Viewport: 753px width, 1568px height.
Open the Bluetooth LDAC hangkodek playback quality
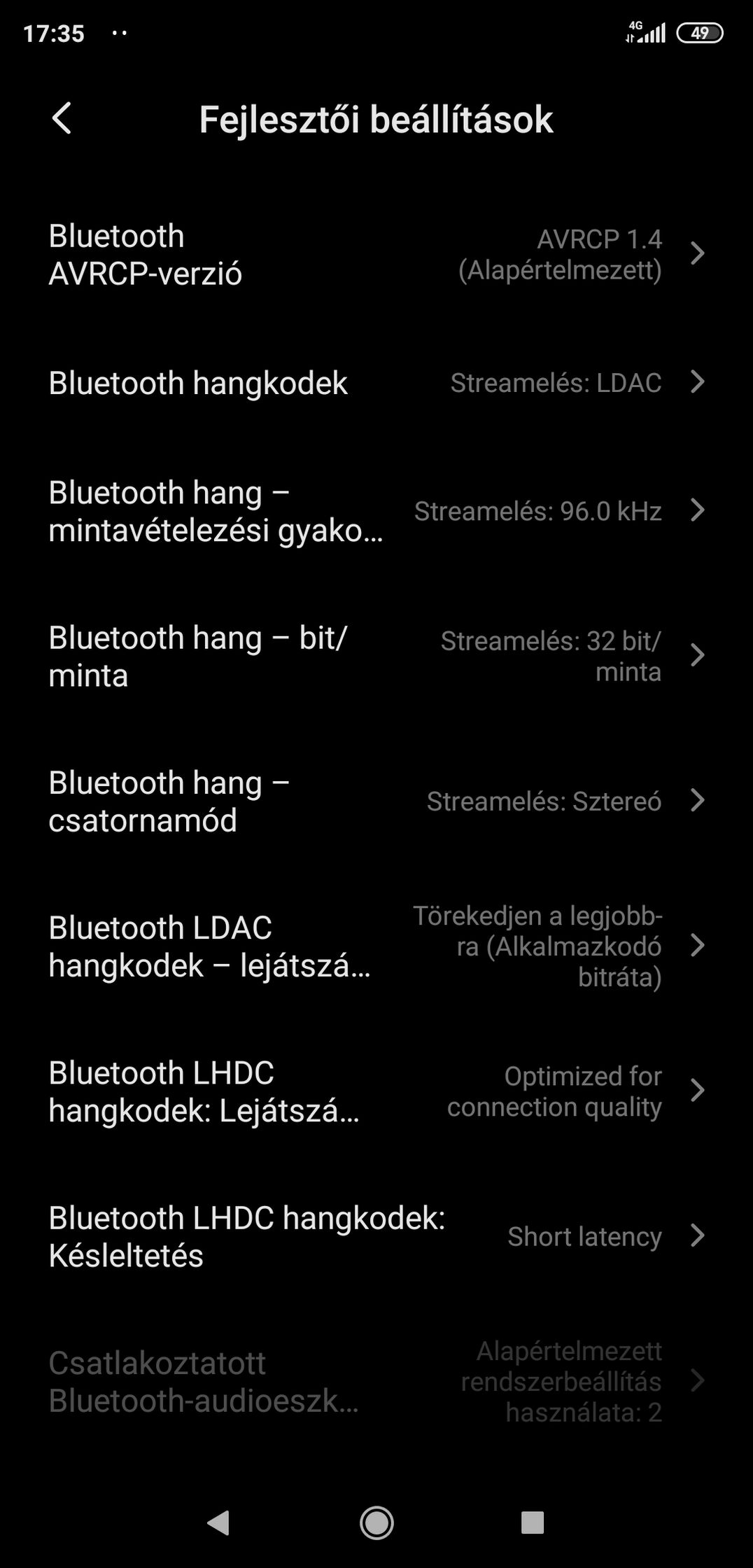(x=376, y=946)
